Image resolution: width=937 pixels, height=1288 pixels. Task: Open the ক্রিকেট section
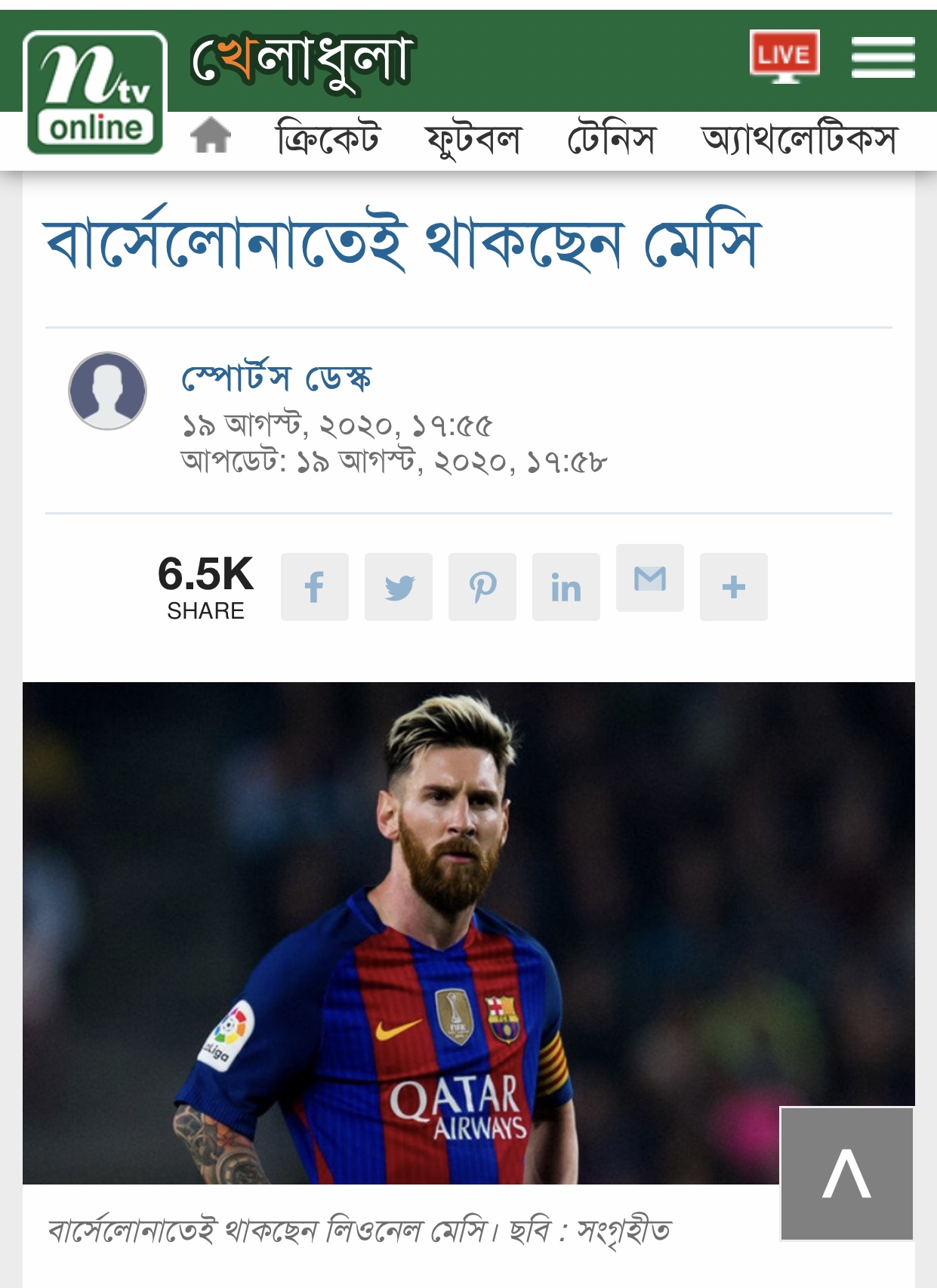(x=328, y=139)
